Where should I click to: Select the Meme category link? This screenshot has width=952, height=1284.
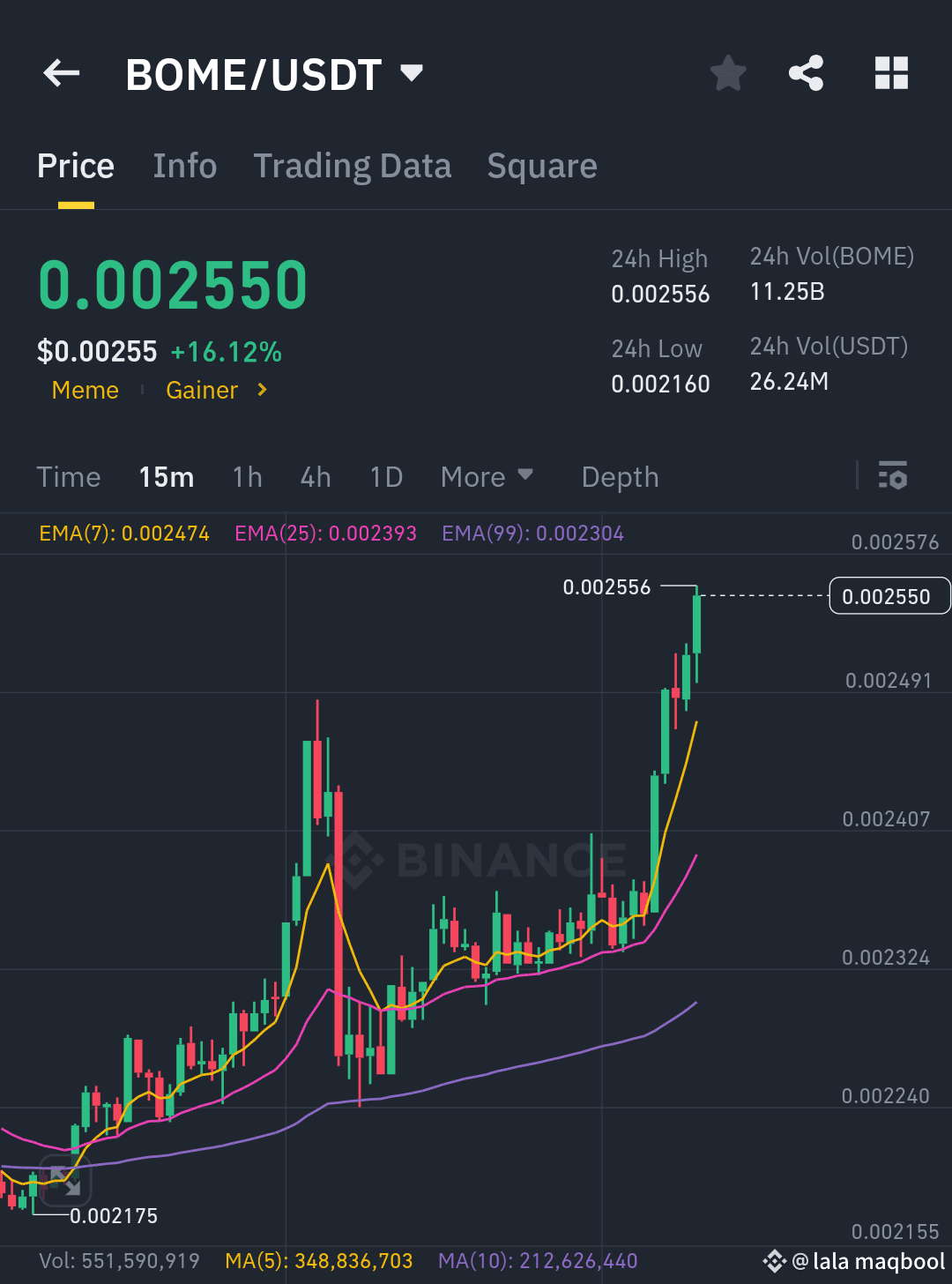click(x=85, y=390)
